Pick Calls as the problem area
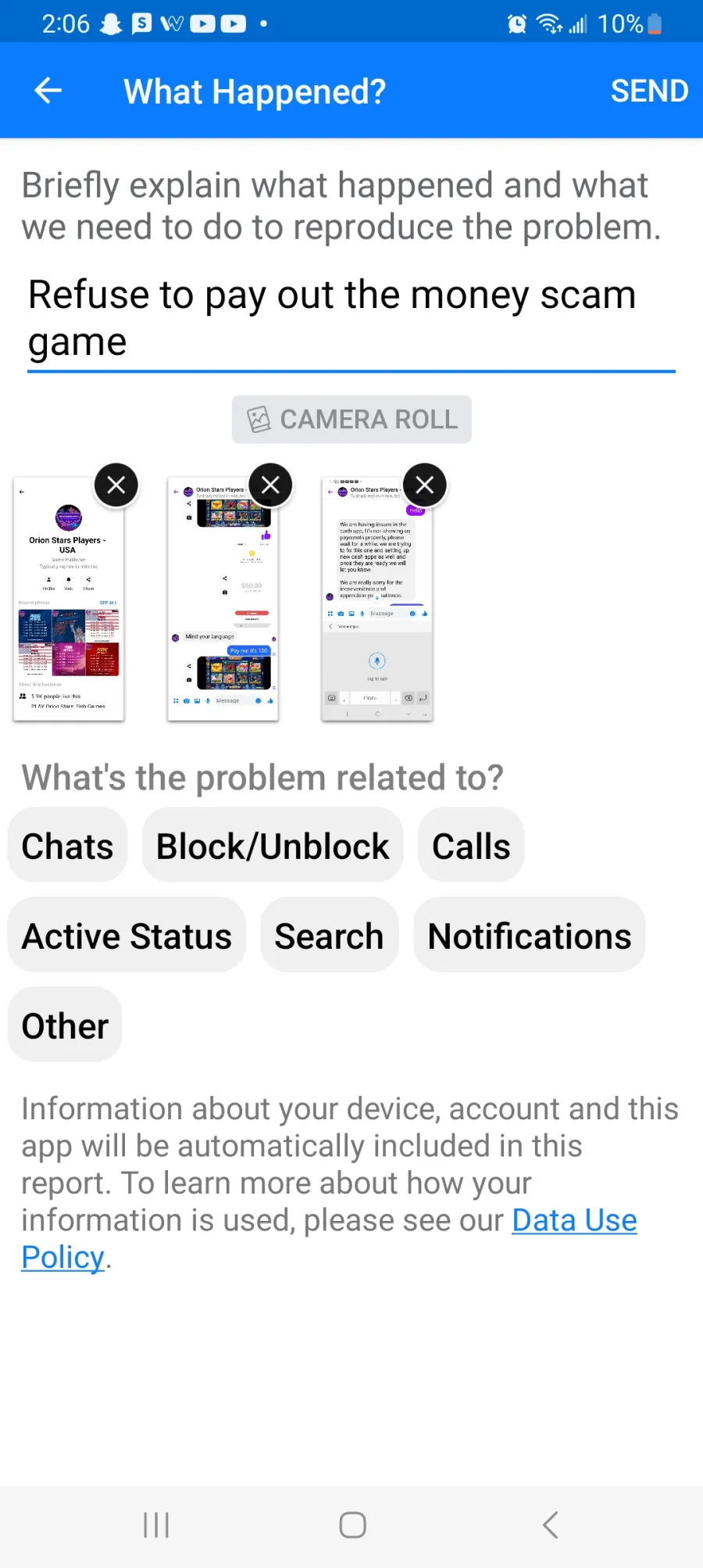The height and width of the screenshot is (1568, 703). coord(471,846)
